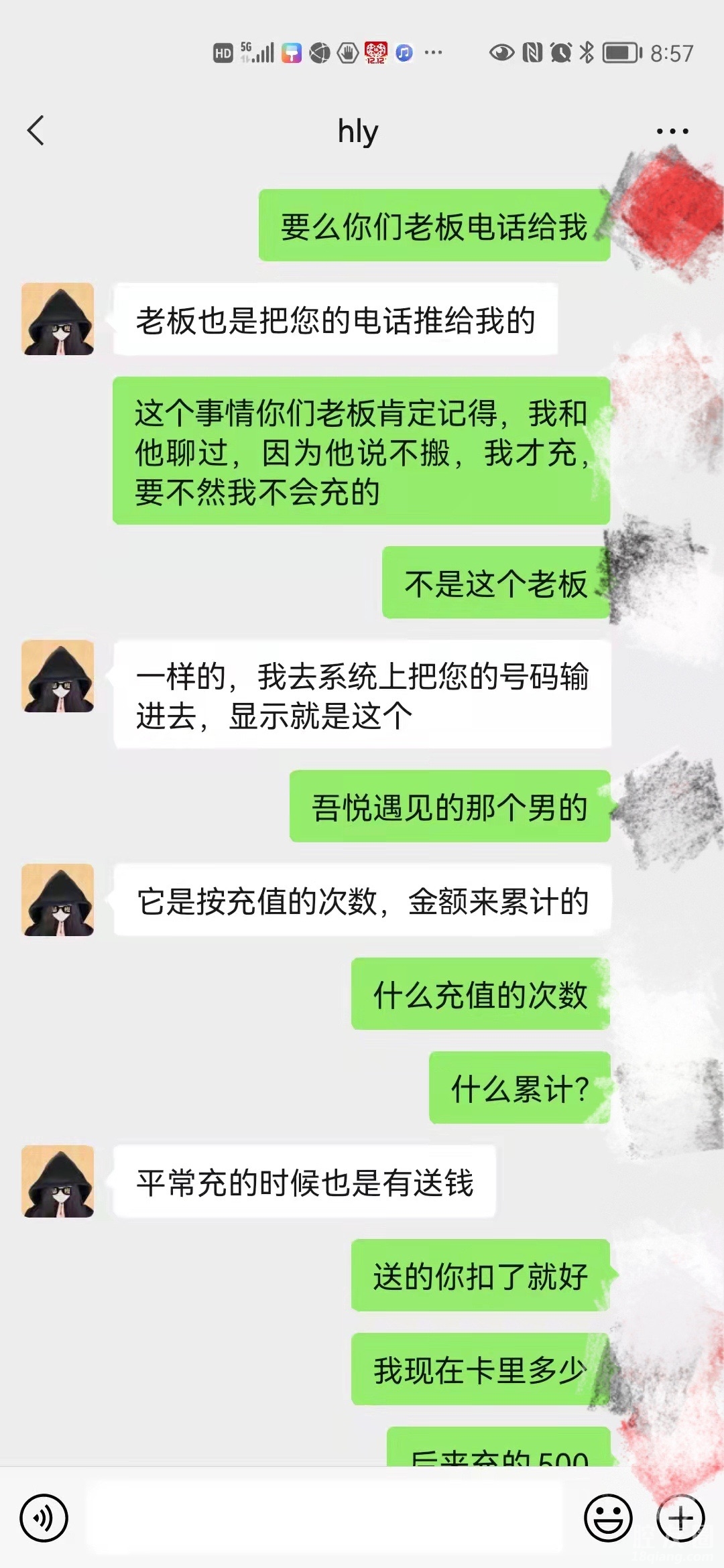Tap avatar beside message 老板也是把您的电话推给我的

click(58, 319)
